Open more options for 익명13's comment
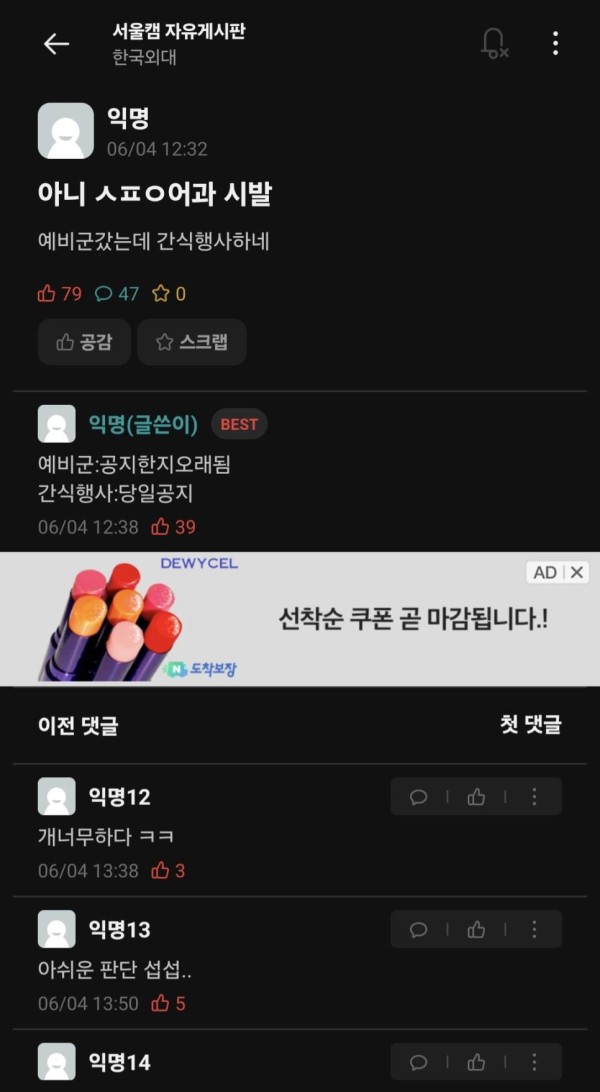 pos(534,930)
